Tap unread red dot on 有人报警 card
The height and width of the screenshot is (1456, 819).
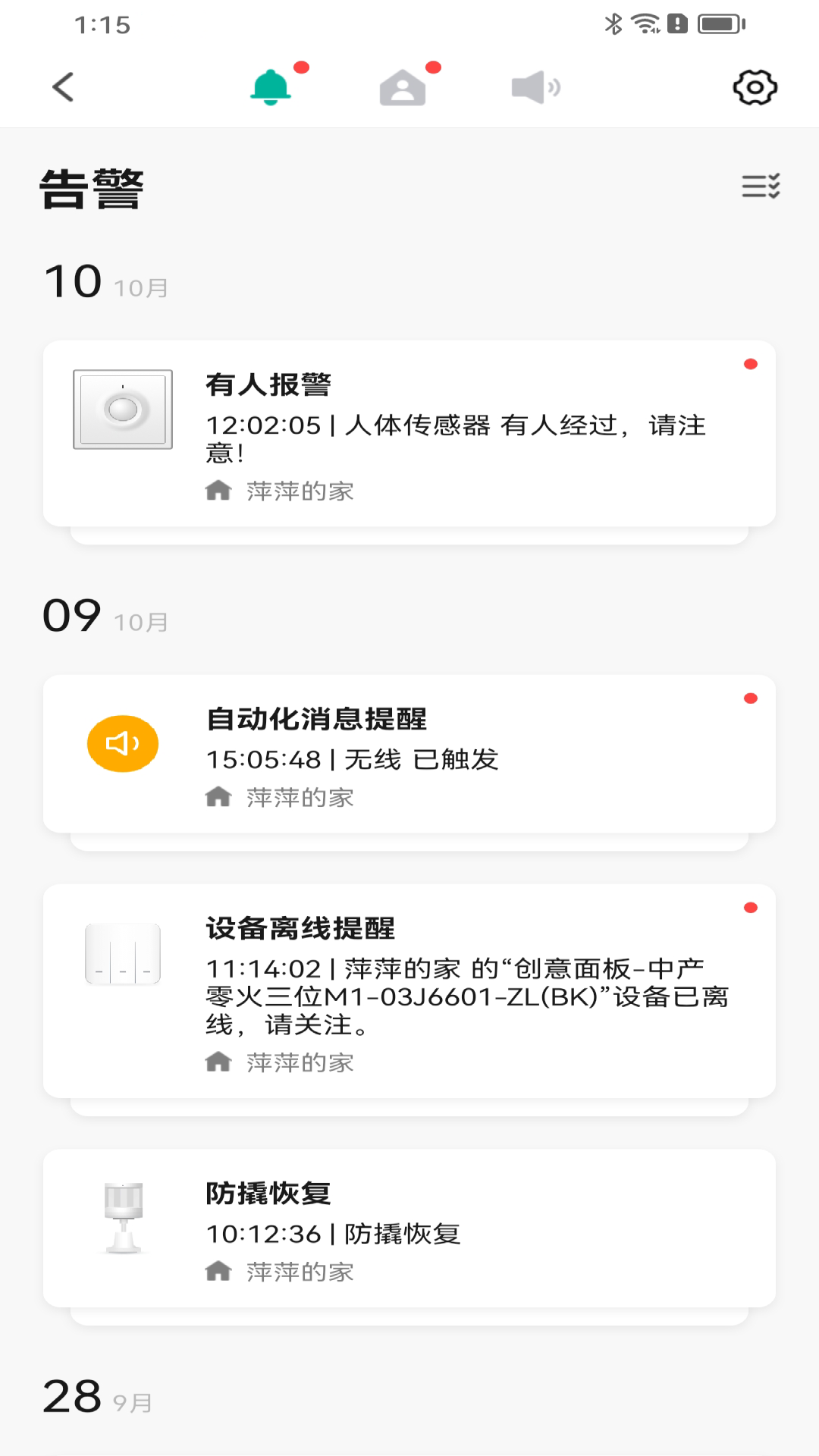tap(752, 362)
